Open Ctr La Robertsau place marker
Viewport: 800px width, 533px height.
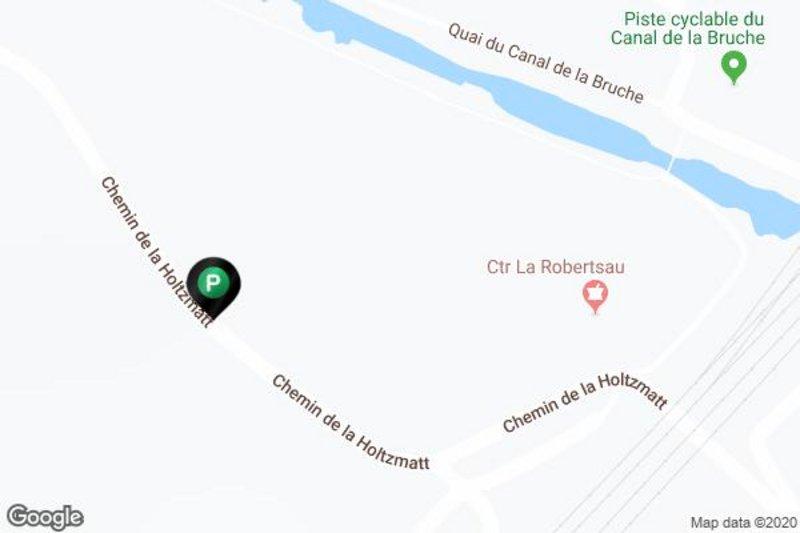click(596, 296)
